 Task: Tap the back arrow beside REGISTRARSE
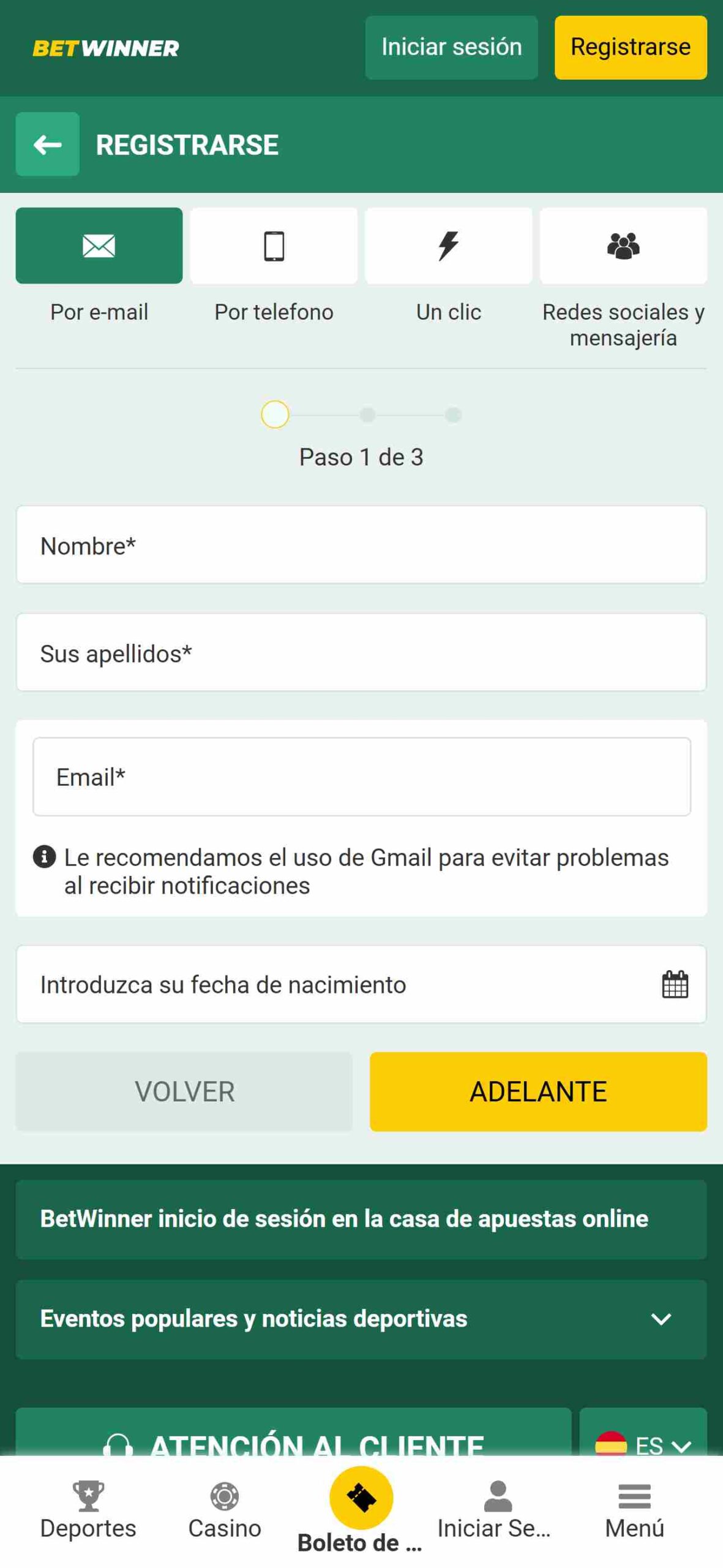point(47,144)
